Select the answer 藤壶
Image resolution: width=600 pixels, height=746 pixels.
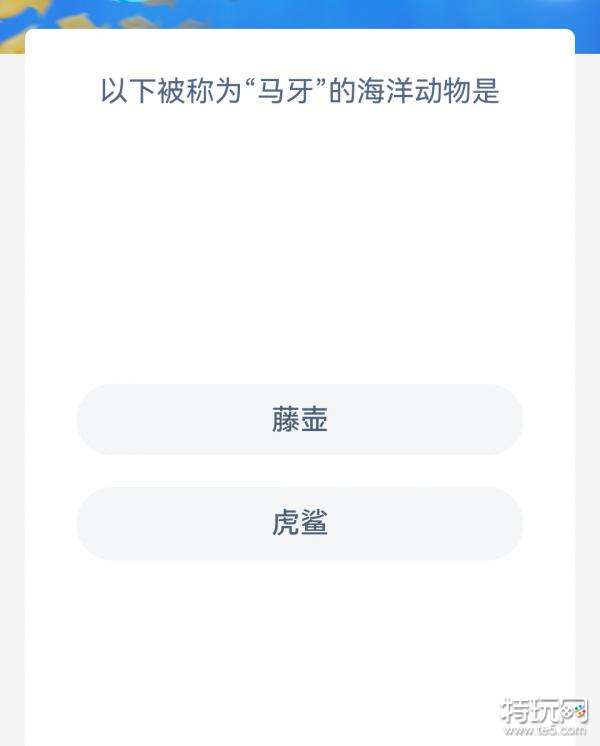(300, 420)
